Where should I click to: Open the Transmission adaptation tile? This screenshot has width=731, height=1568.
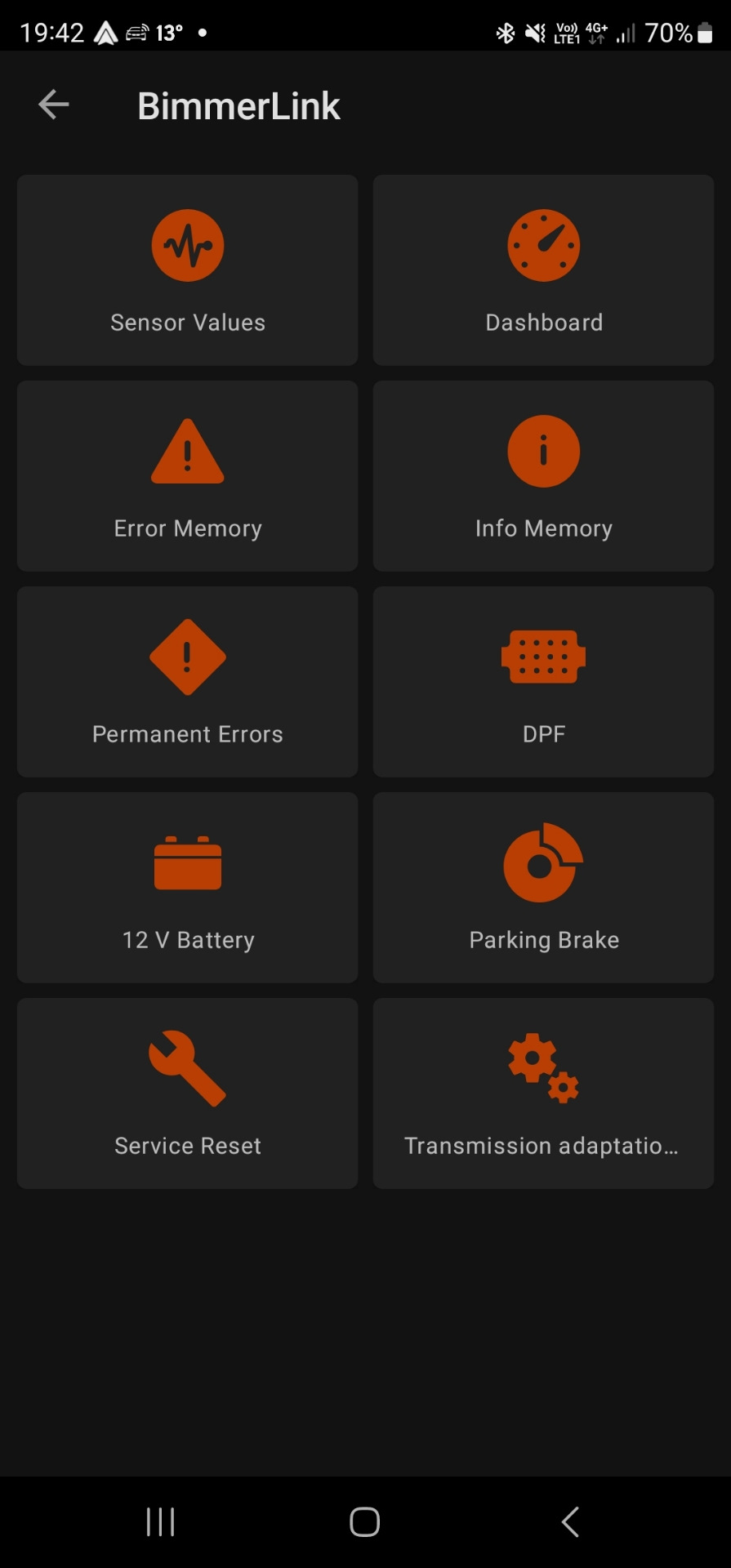(x=543, y=1093)
